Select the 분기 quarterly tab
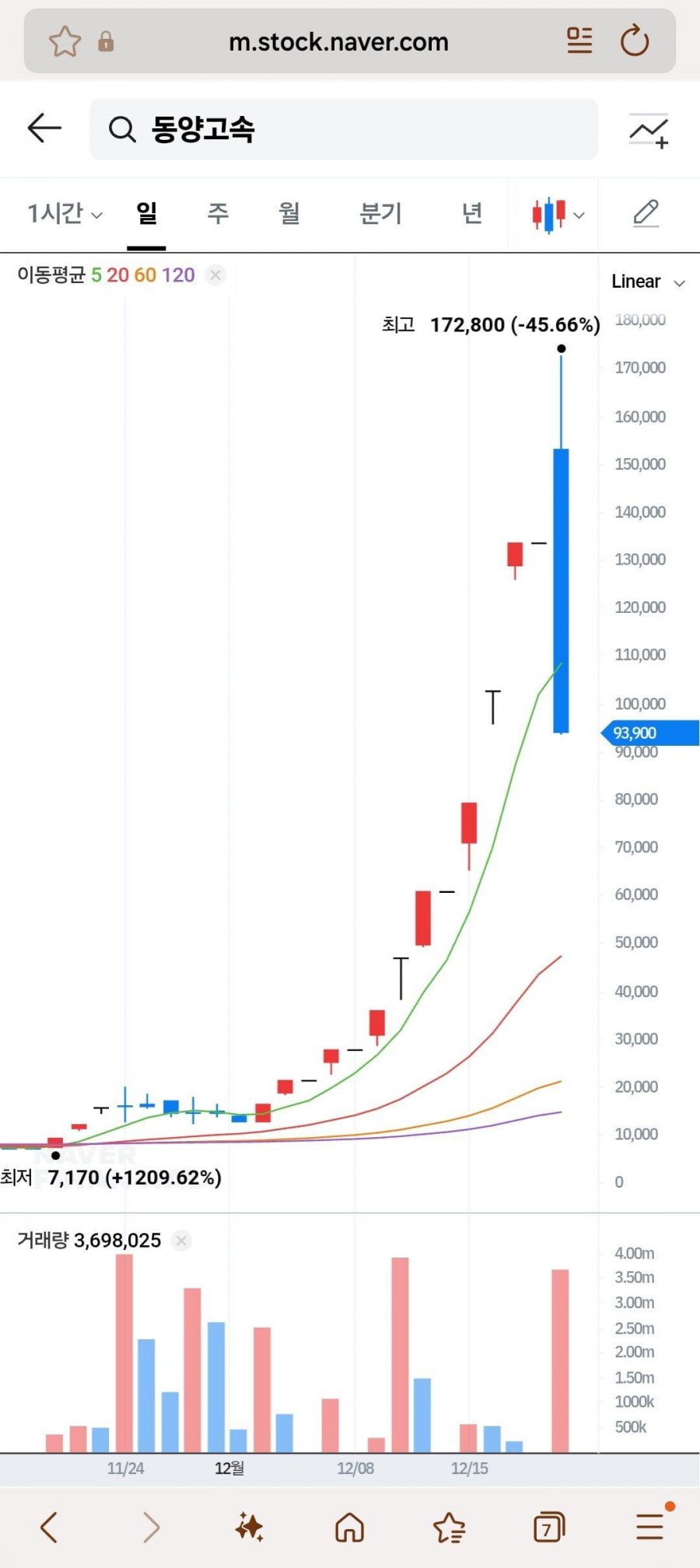 [380, 213]
